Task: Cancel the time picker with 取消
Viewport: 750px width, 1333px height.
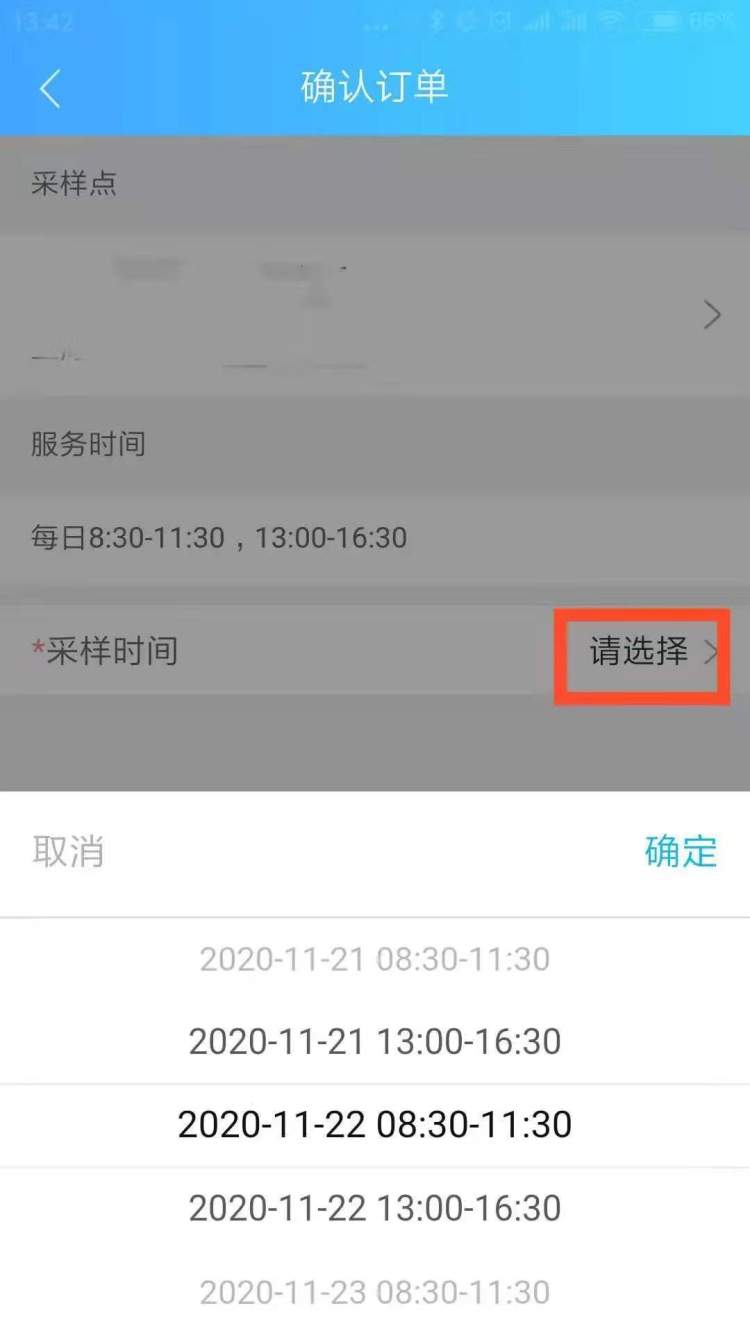Action: click(x=68, y=852)
